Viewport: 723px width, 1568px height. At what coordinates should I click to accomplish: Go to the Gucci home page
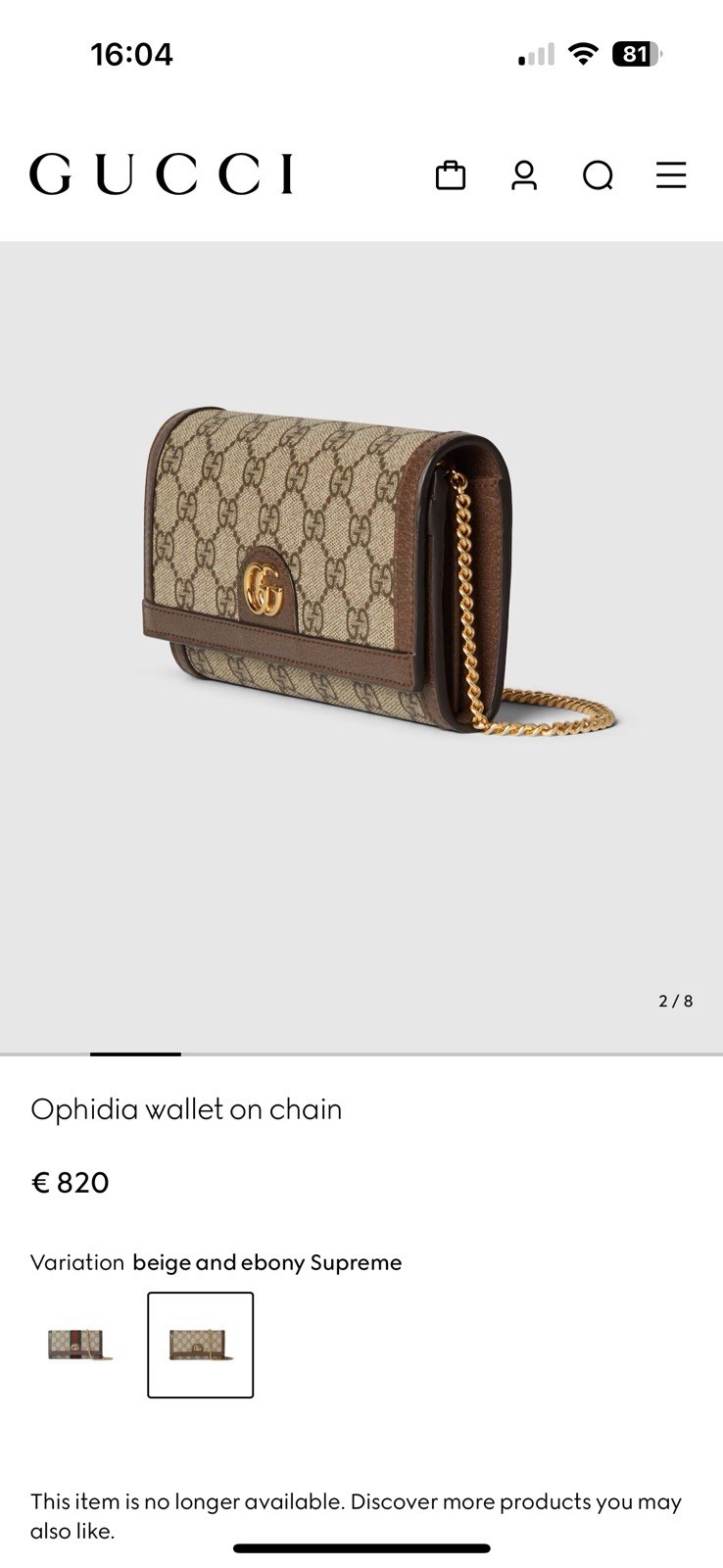(162, 174)
